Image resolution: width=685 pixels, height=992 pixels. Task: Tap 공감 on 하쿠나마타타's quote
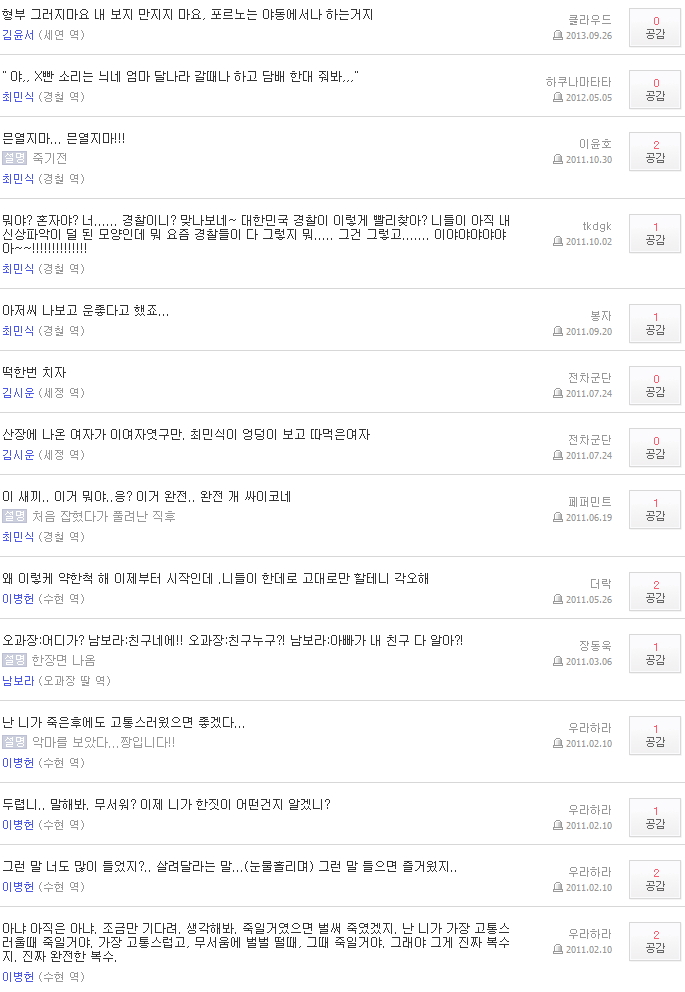tap(655, 89)
